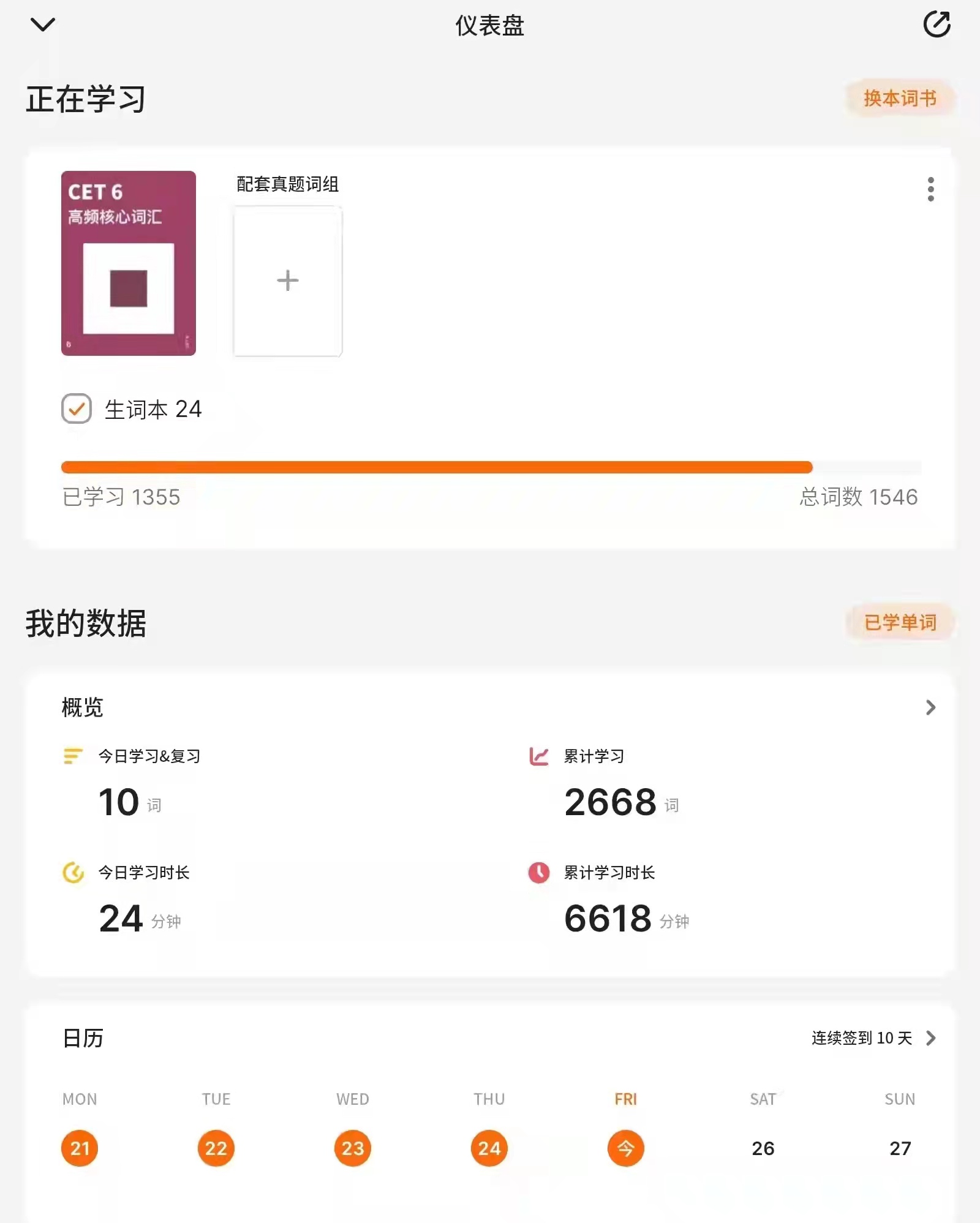Image resolution: width=980 pixels, height=1223 pixels.
Task: Select Thursday 24 on the calendar
Action: (x=489, y=1148)
